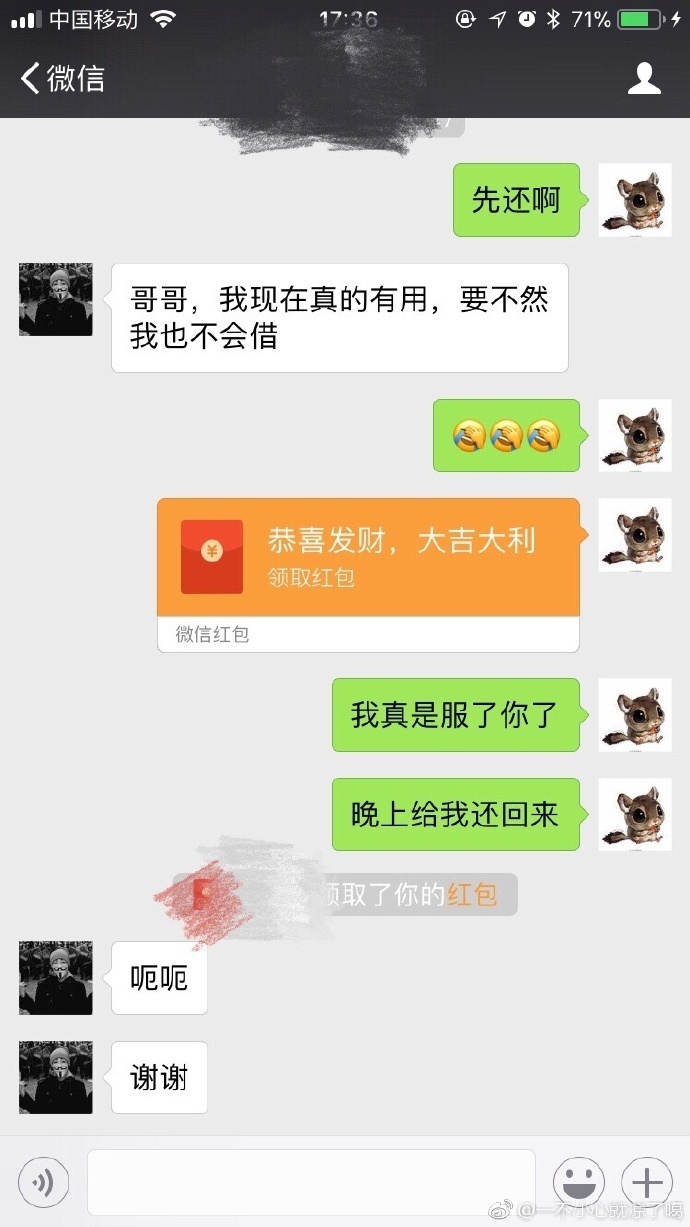Open the chat info profile icon

[644, 78]
